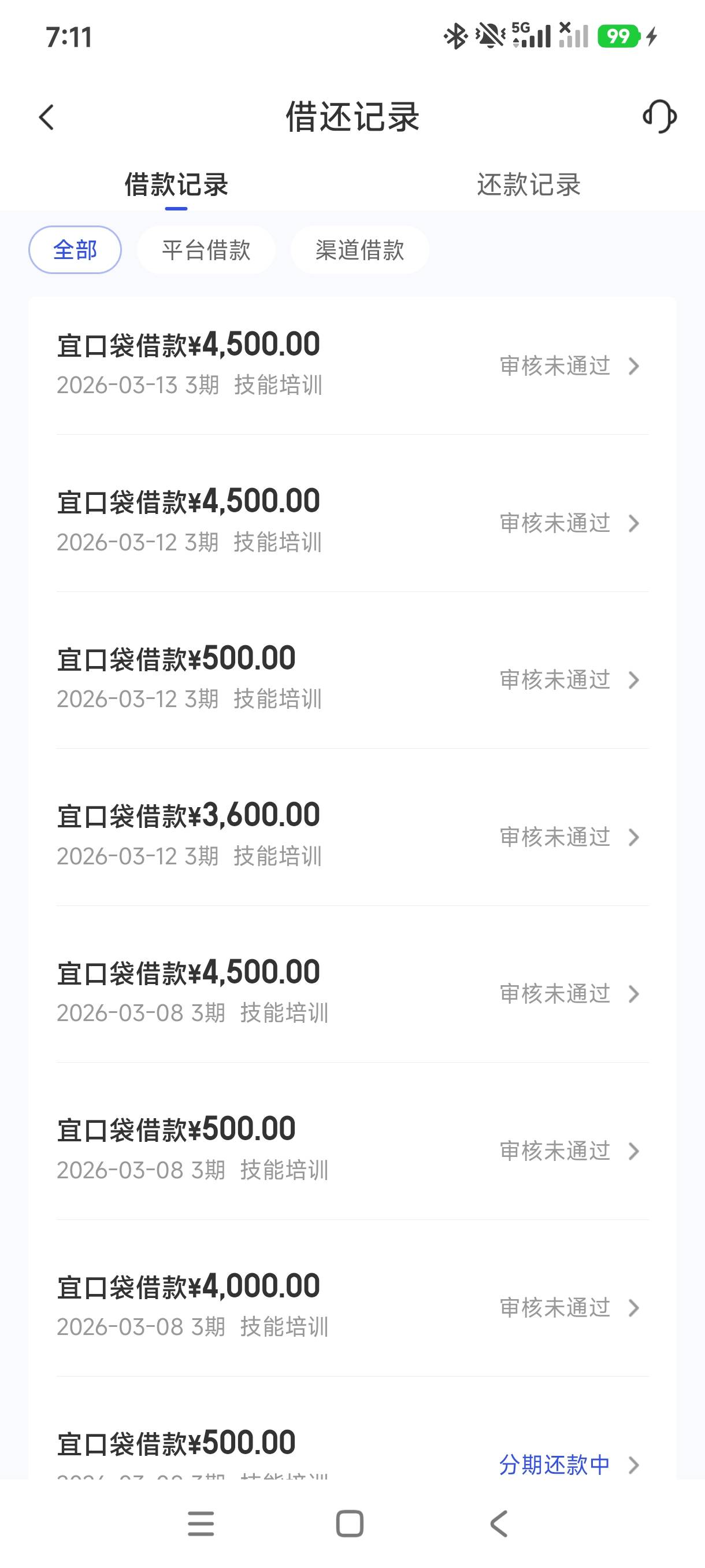
Task: Select the 借款记录 tab
Action: (176, 184)
